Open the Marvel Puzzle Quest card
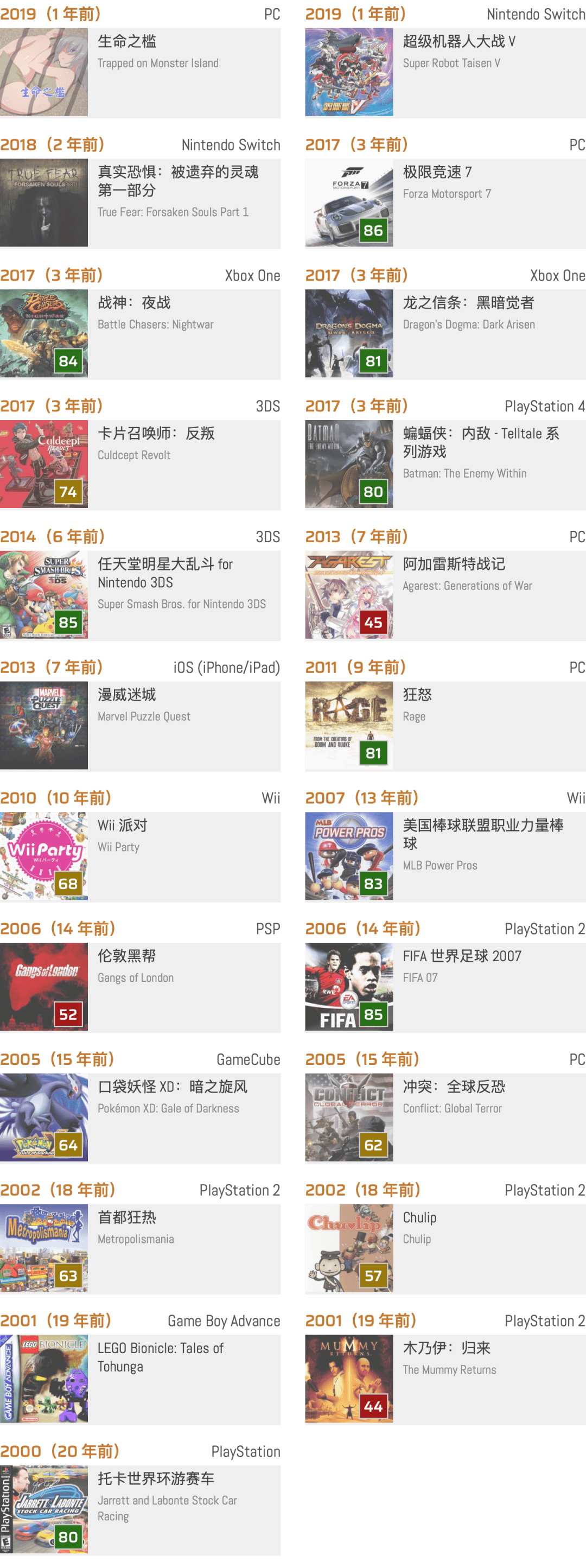 [x=140, y=726]
